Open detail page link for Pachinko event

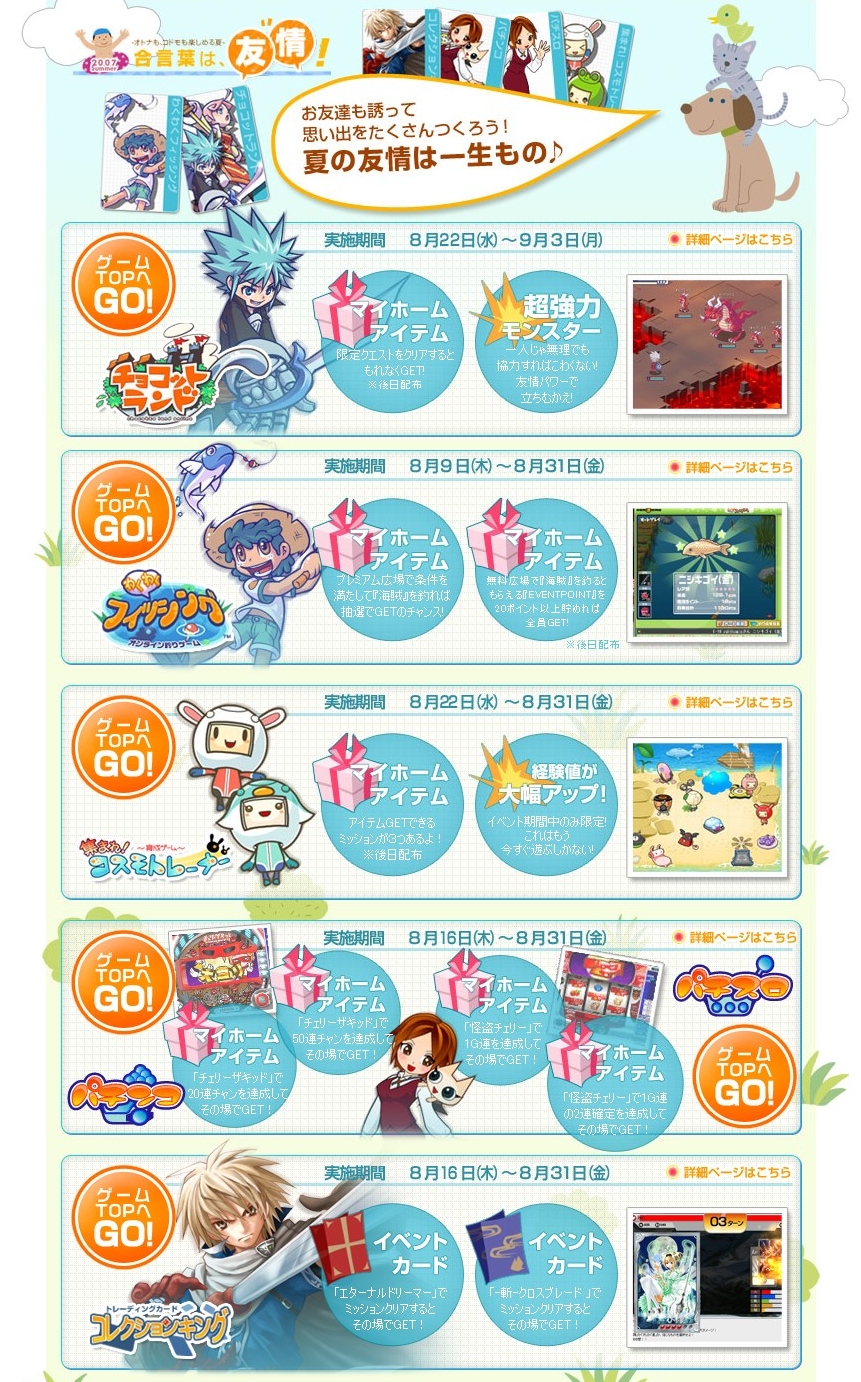(735, 937)
